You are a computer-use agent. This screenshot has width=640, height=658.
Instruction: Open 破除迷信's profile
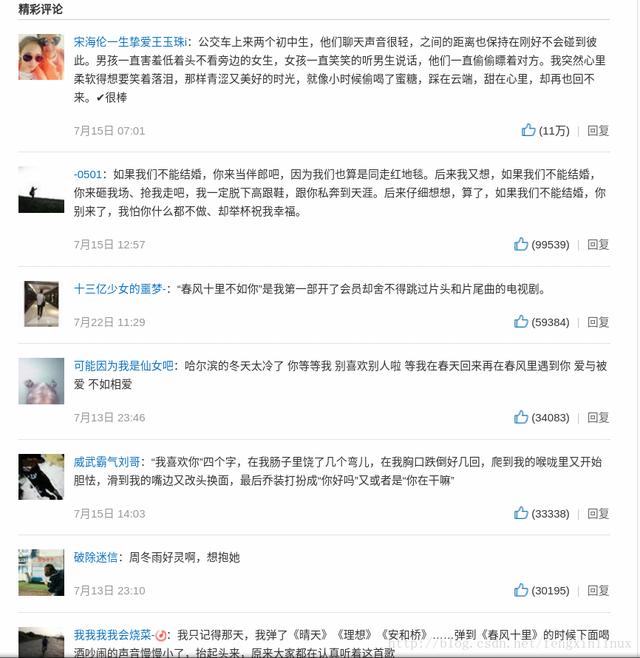click(x=95, y=557)
